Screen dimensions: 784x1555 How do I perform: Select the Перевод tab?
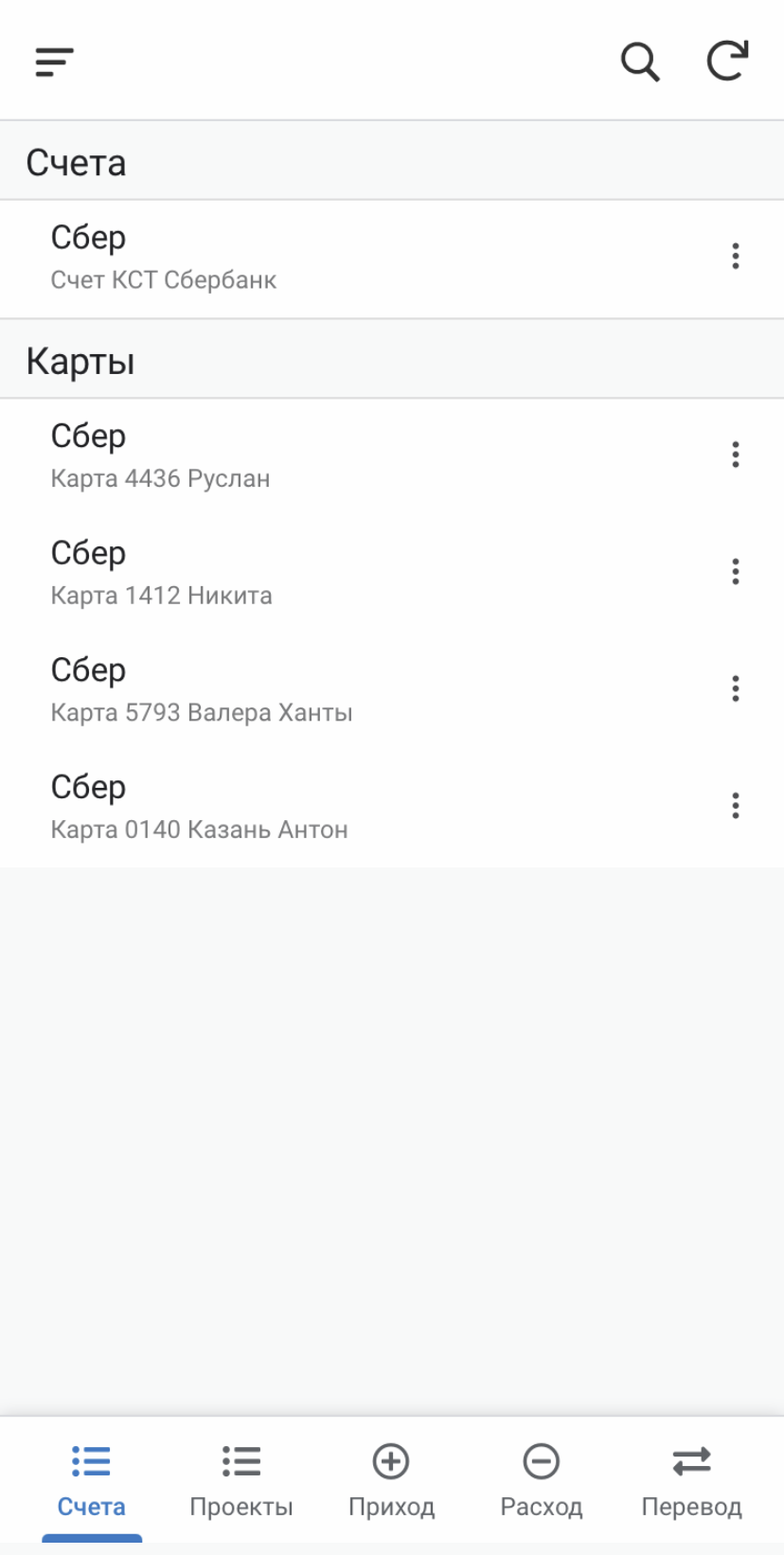(x=692, y=1482)
